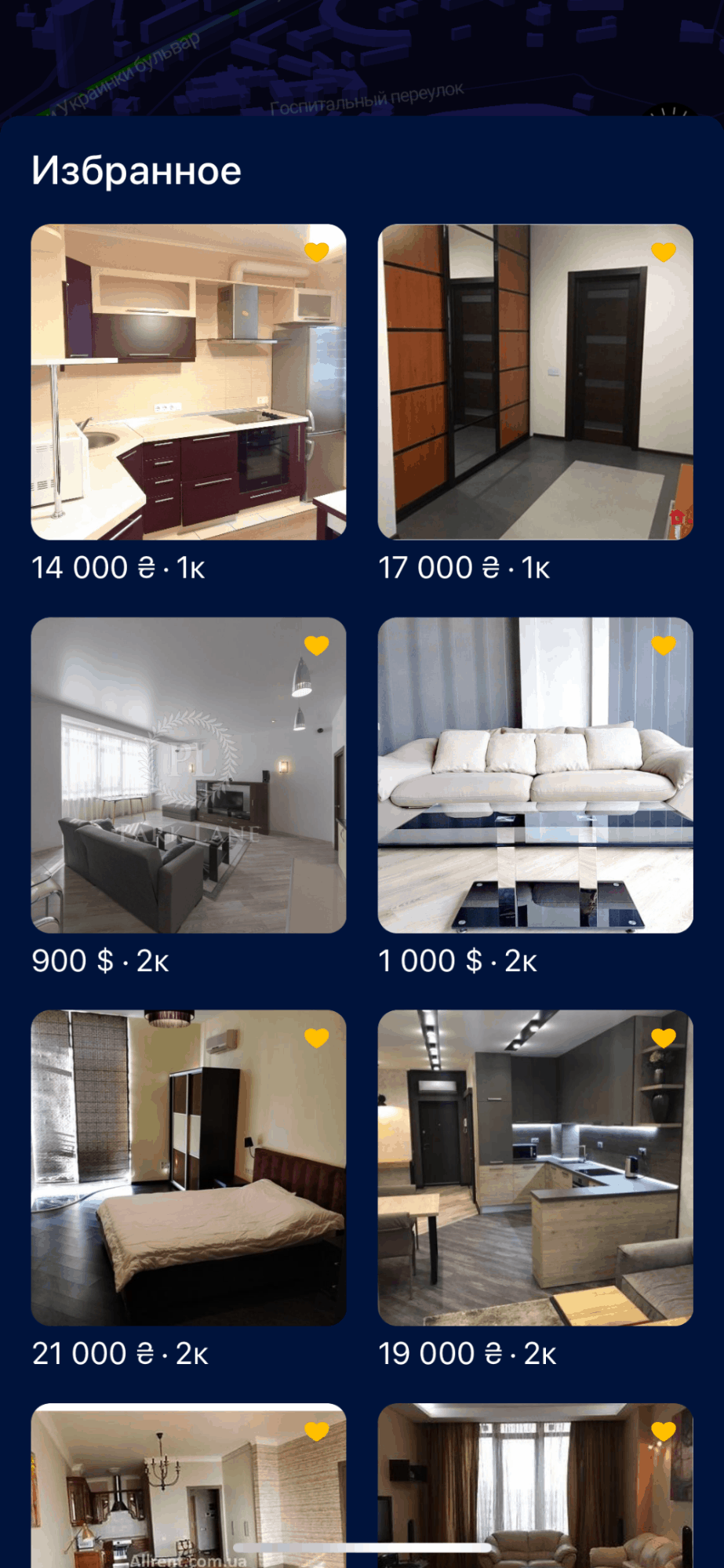The width and height of the screenshot is (724, 1568).
Task: Tap the heart on the 900 $ listing
Action: (x=316, y=645)
